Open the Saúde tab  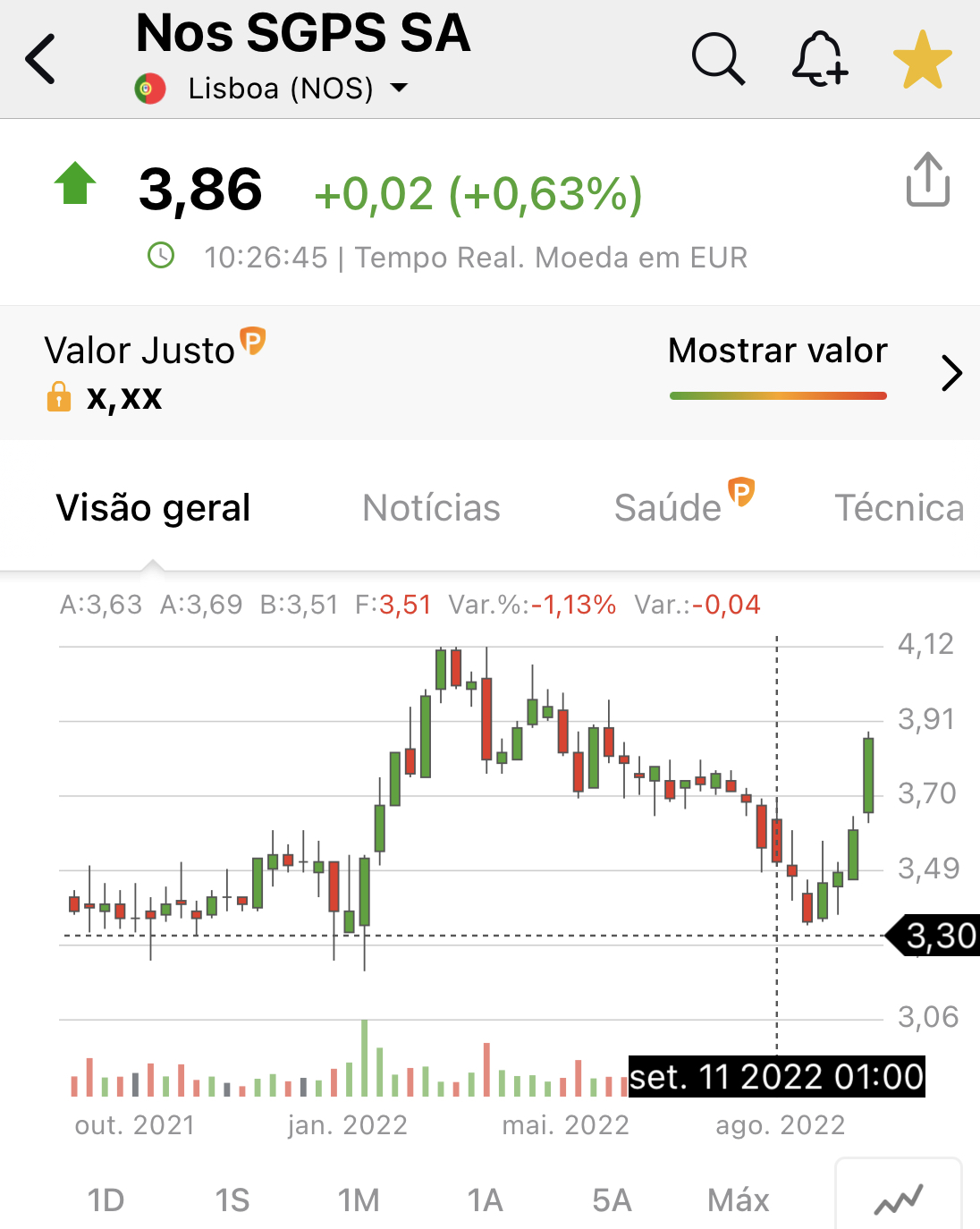tap(668, 508)
